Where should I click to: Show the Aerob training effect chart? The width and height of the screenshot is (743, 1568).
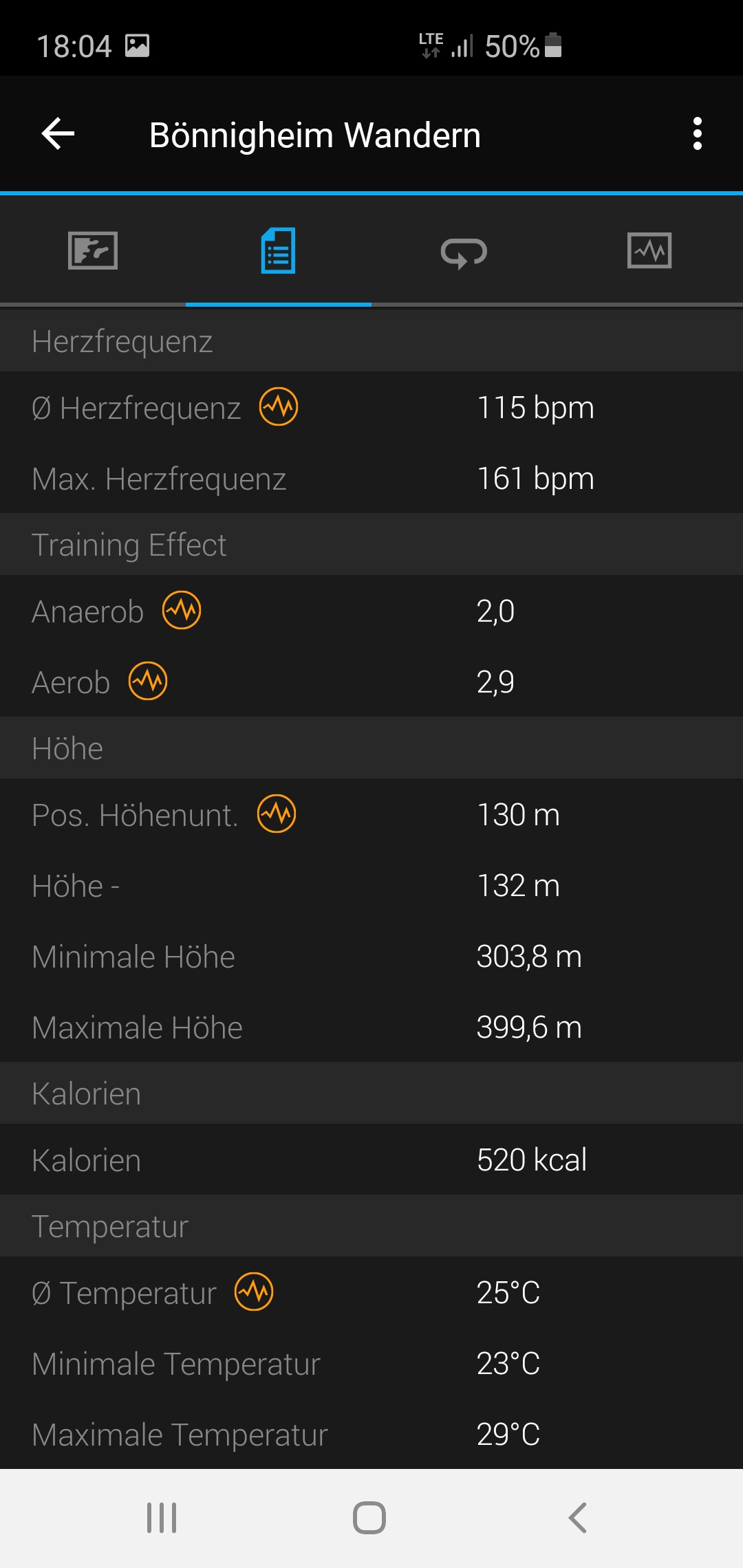coord(148,681)
